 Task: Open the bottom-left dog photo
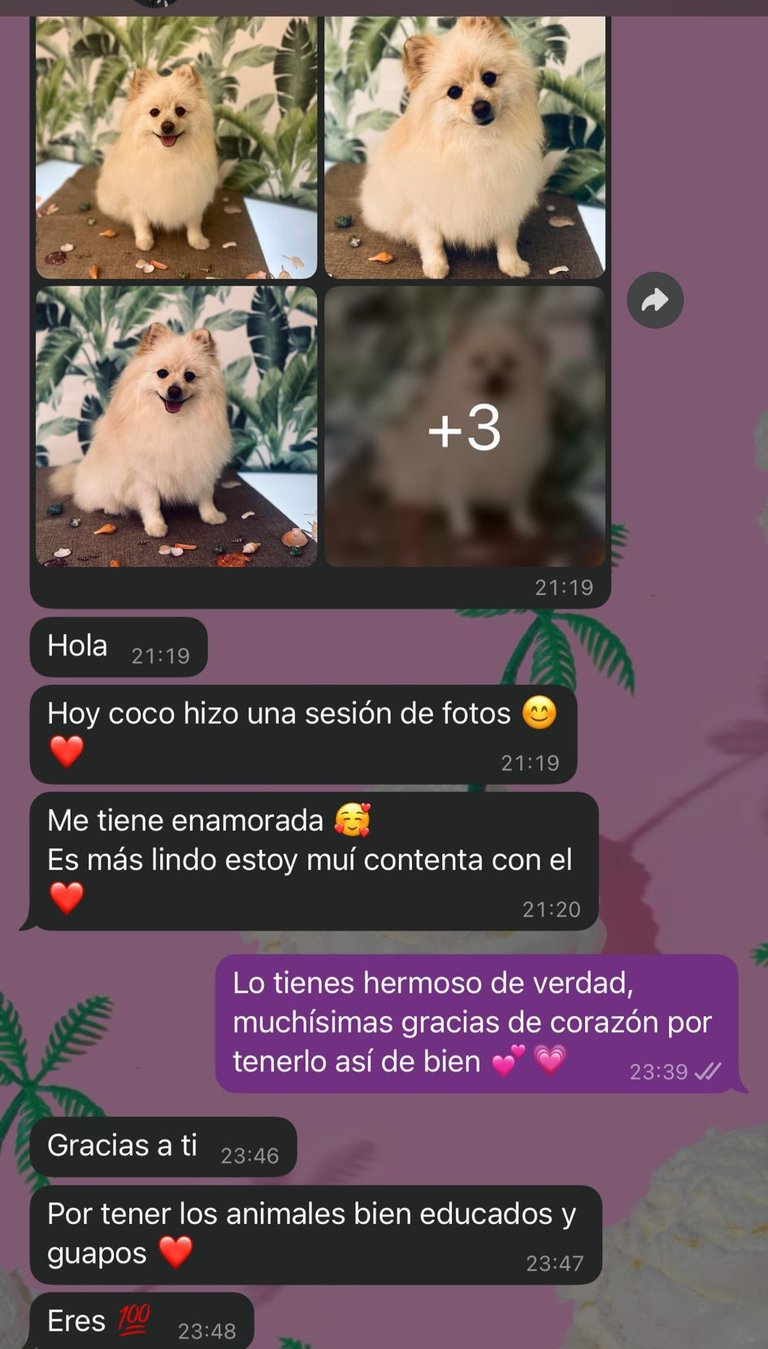176,427
